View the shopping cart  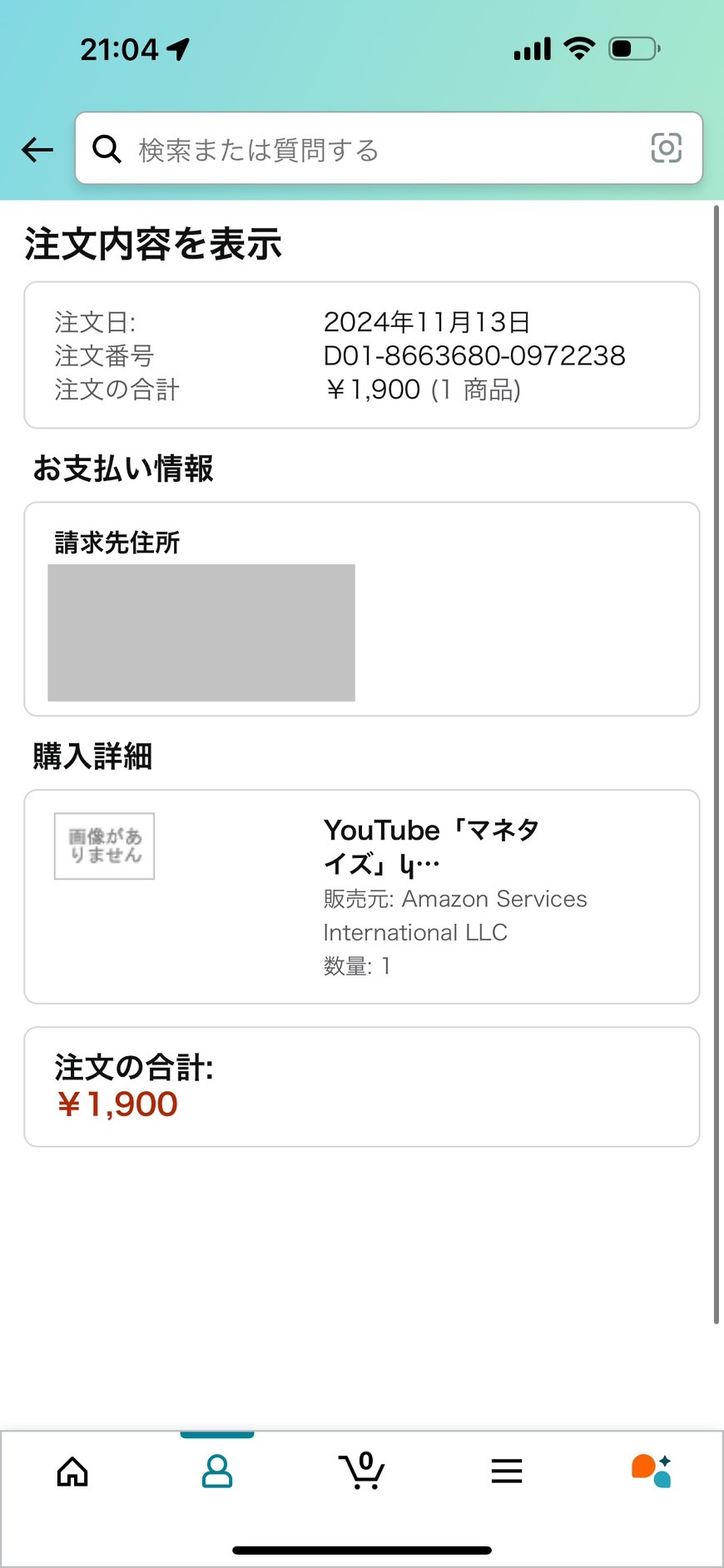click(x=361, y=1471)
